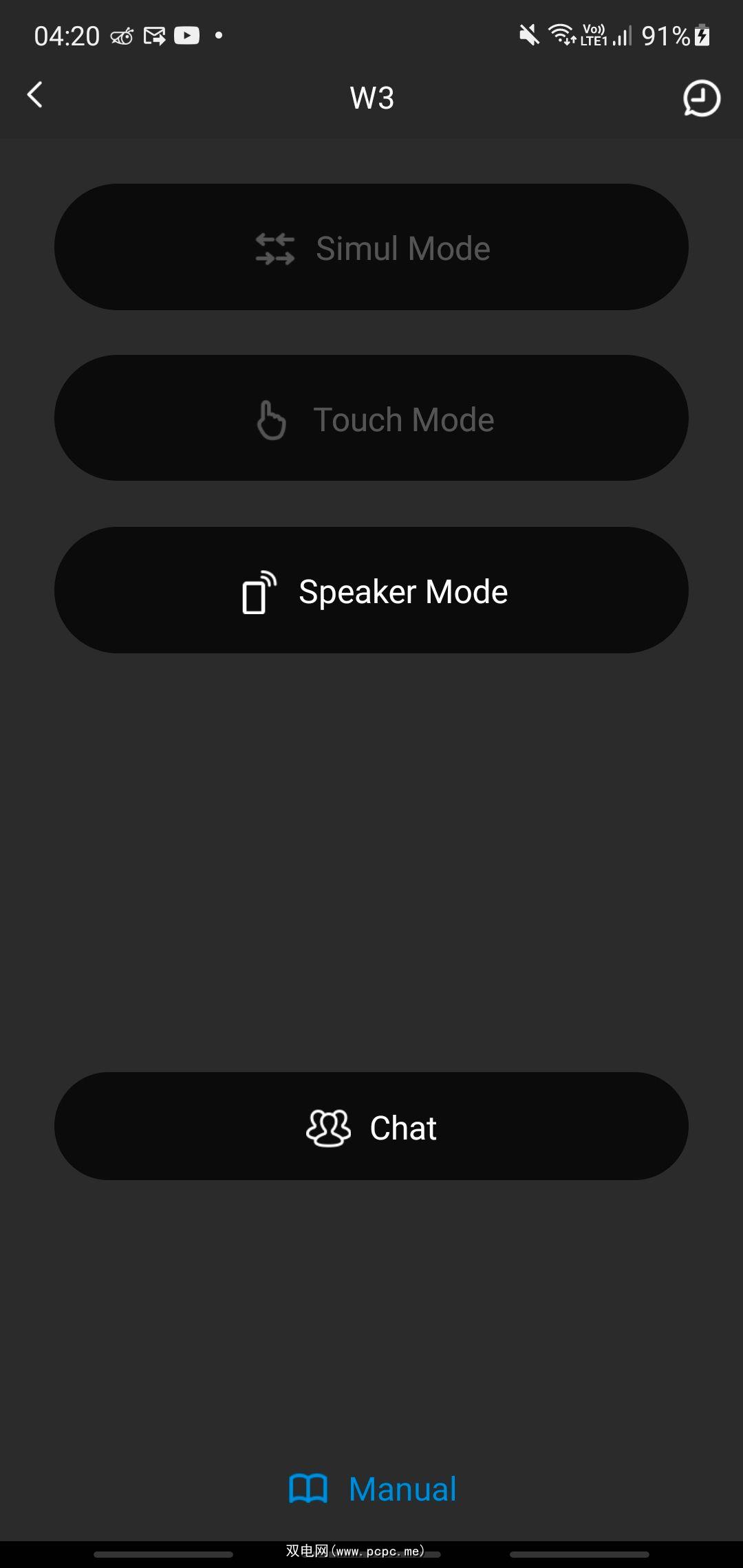The width and height of the screenshot is (743, 1568).
Task: Open the Manual link
Action: (x=373, y=1489)
